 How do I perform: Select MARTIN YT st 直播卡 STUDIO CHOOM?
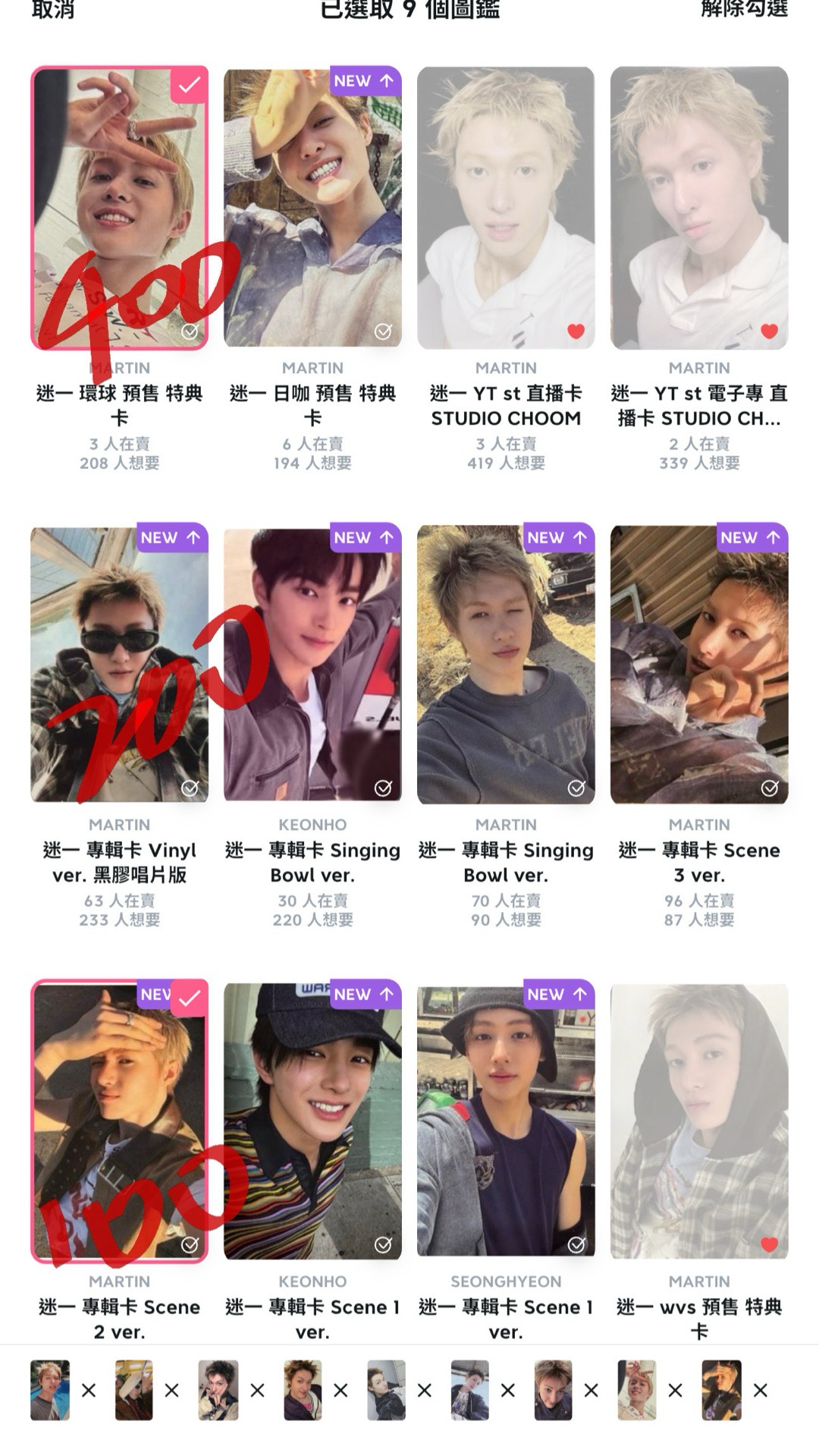tap(506, 208)
